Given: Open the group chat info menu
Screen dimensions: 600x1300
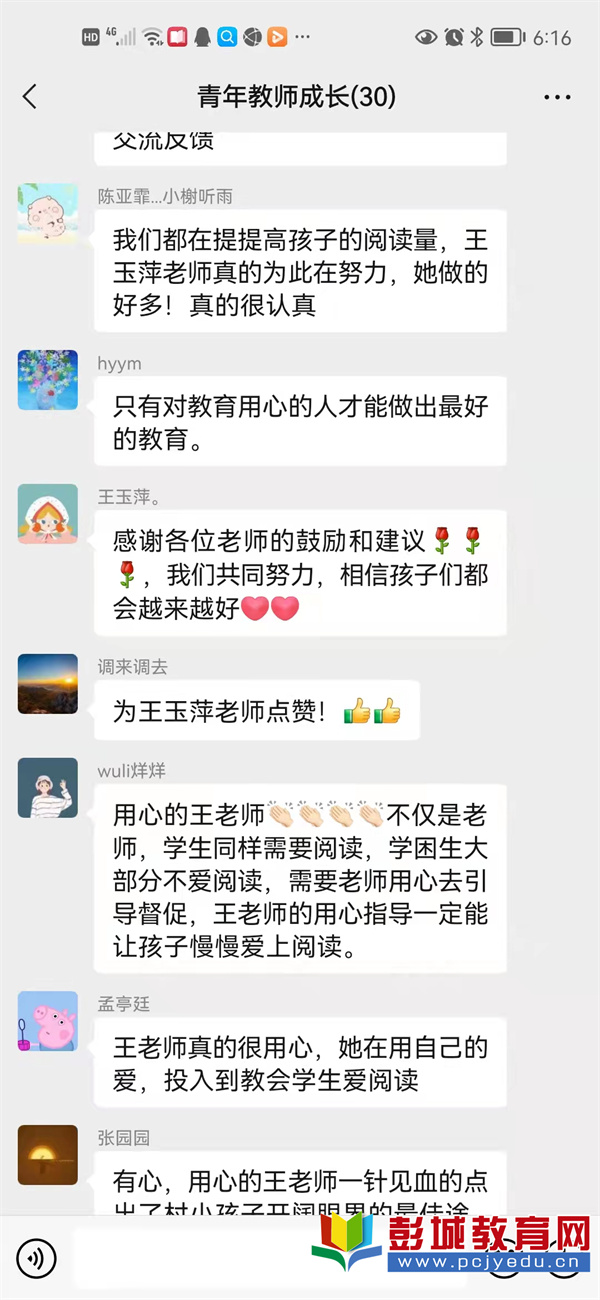Looking at the screenshot, I should [557, 97].
